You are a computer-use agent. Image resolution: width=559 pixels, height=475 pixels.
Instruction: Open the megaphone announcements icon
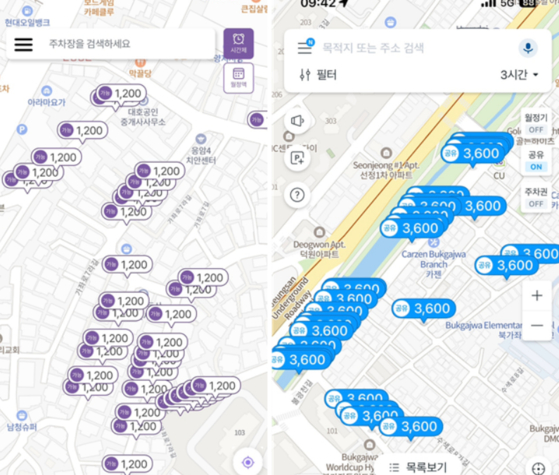[x=297, y=121]
